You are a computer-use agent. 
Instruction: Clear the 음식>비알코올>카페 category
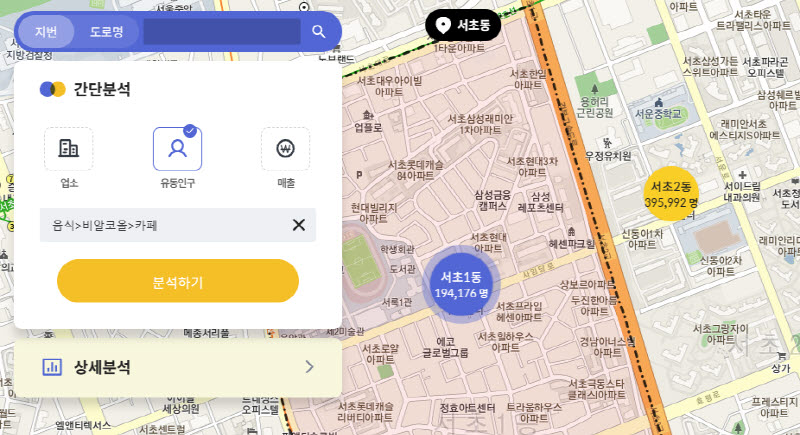pos(298,225)
